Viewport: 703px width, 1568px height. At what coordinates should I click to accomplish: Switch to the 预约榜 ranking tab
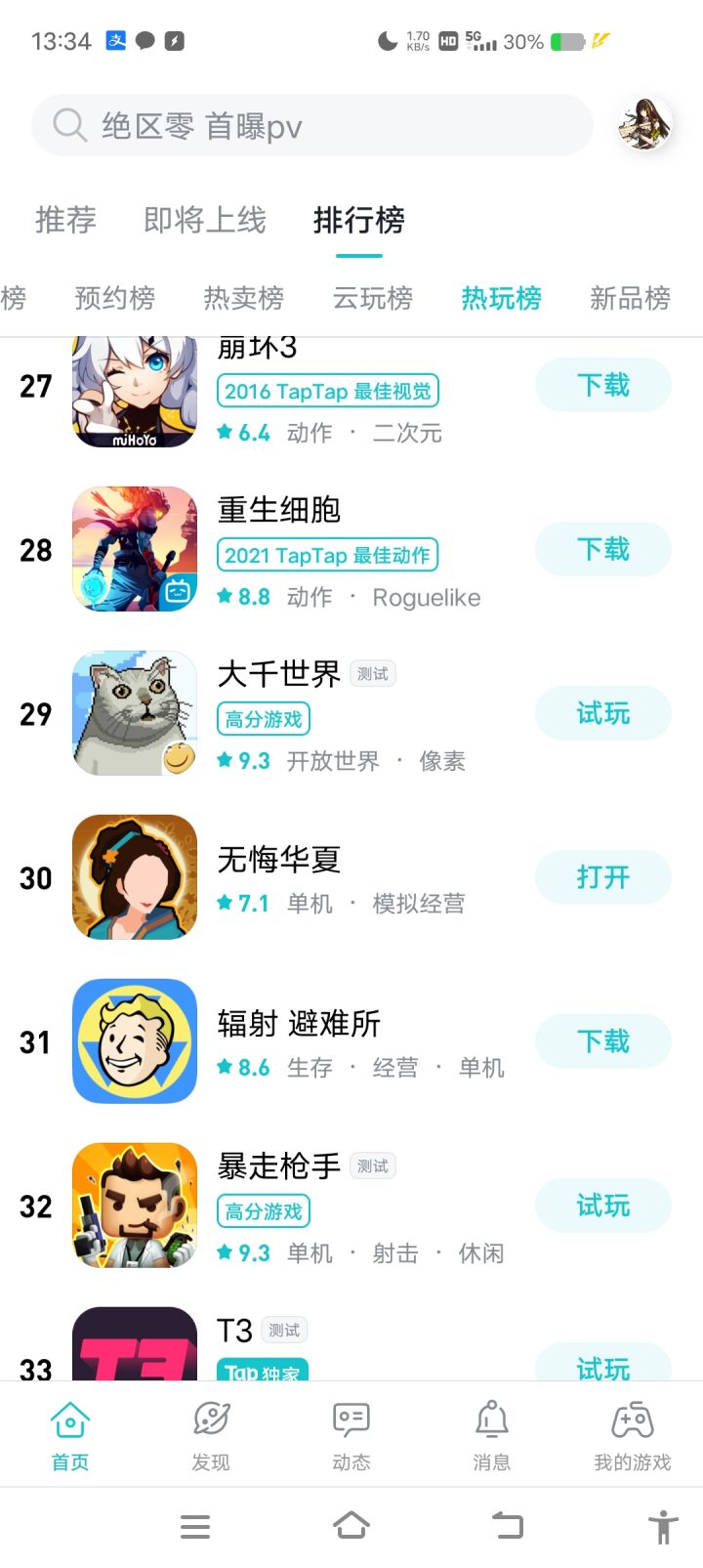pos(114,299)
